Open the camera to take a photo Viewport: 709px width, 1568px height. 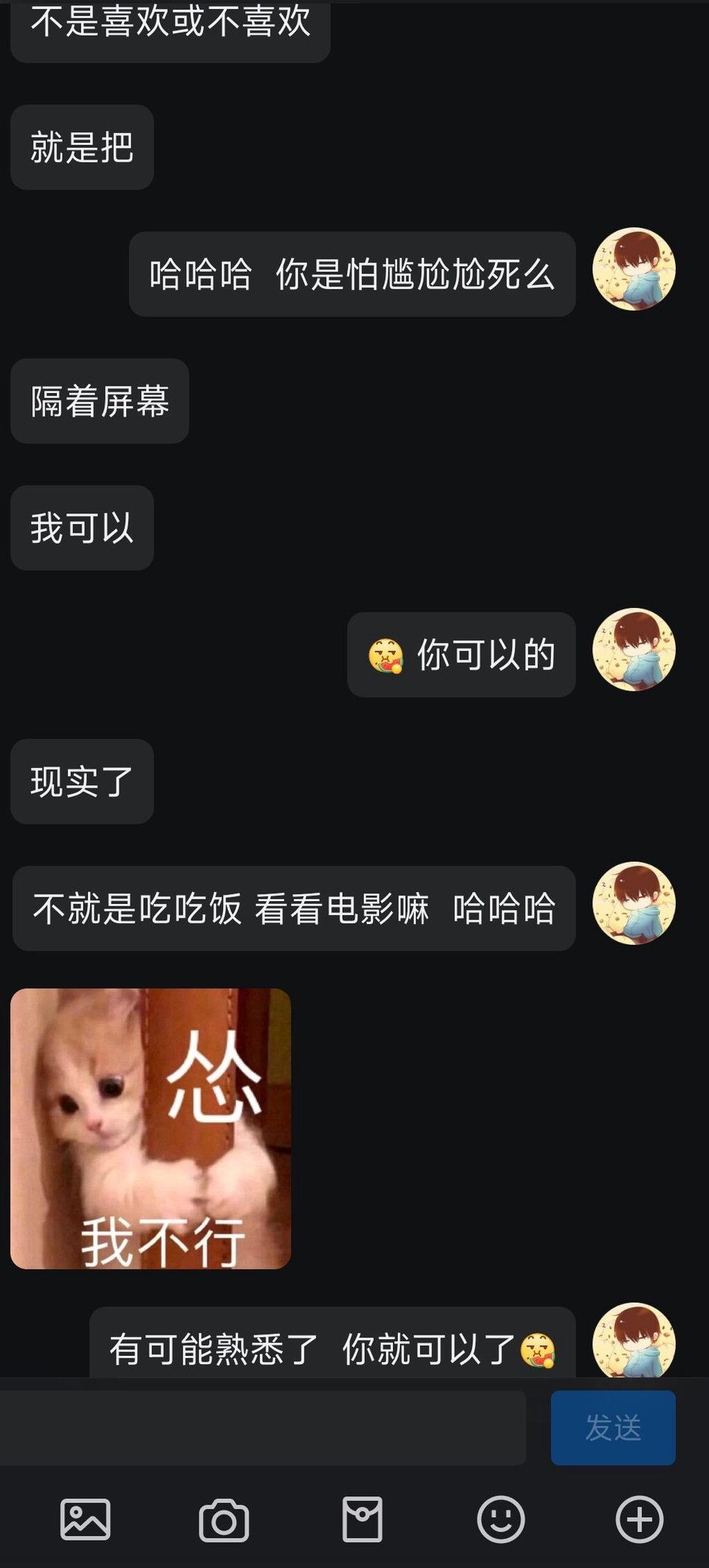pyautogui.click(x=224, y=1520)
